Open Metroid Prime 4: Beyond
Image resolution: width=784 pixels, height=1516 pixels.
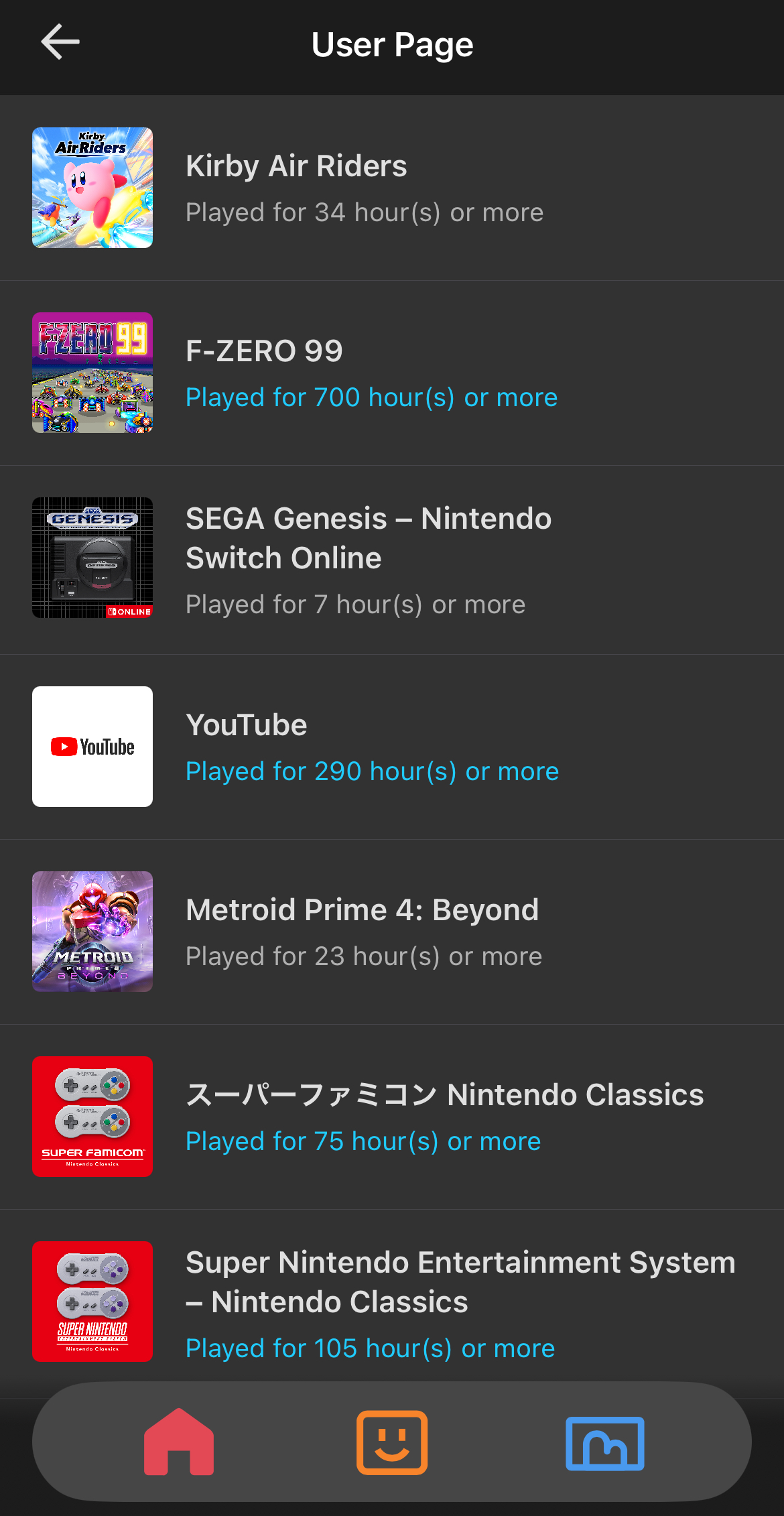pos(392,932)
